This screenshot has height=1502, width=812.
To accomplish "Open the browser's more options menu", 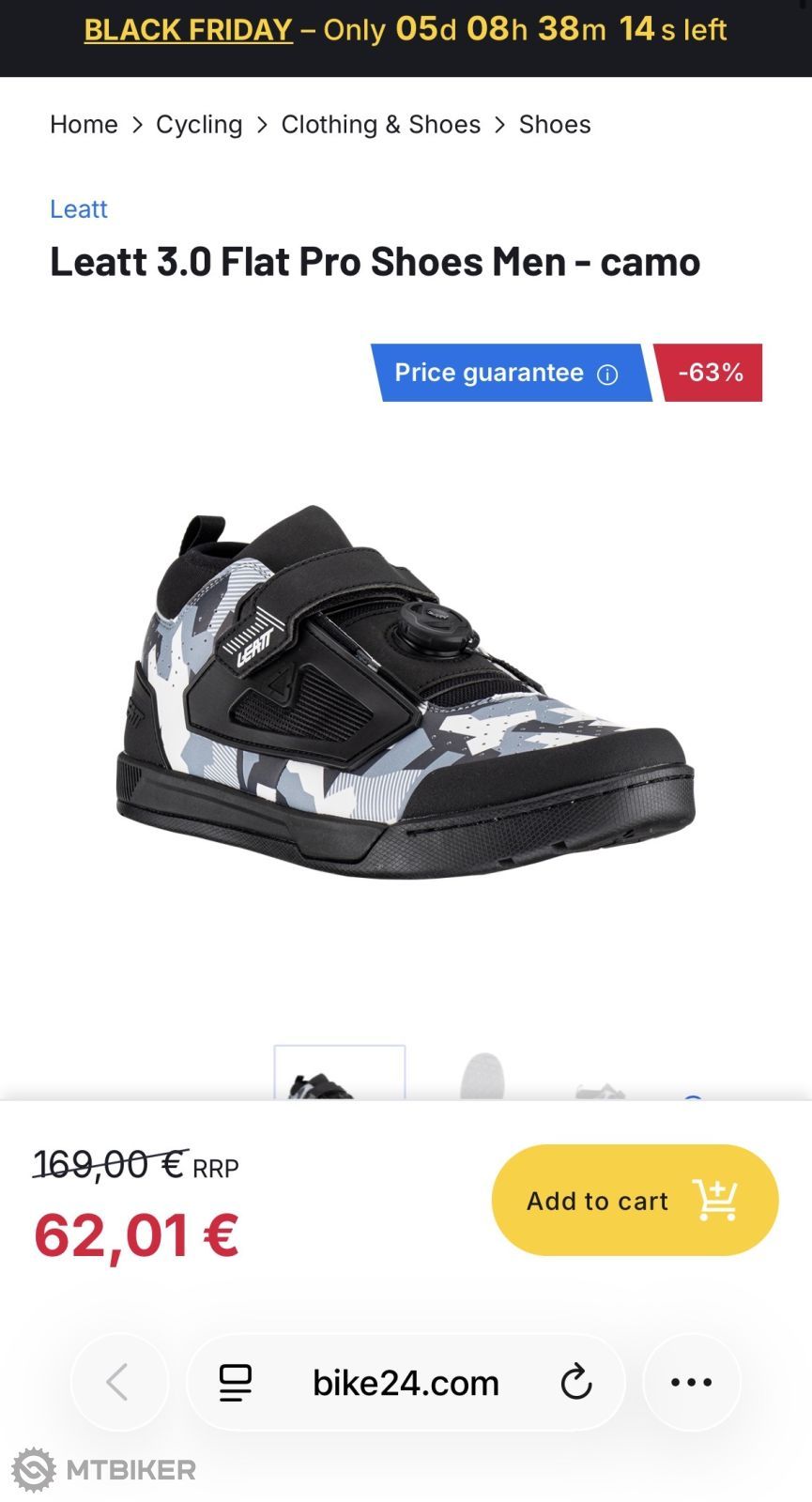I will tap(692, 1382).
